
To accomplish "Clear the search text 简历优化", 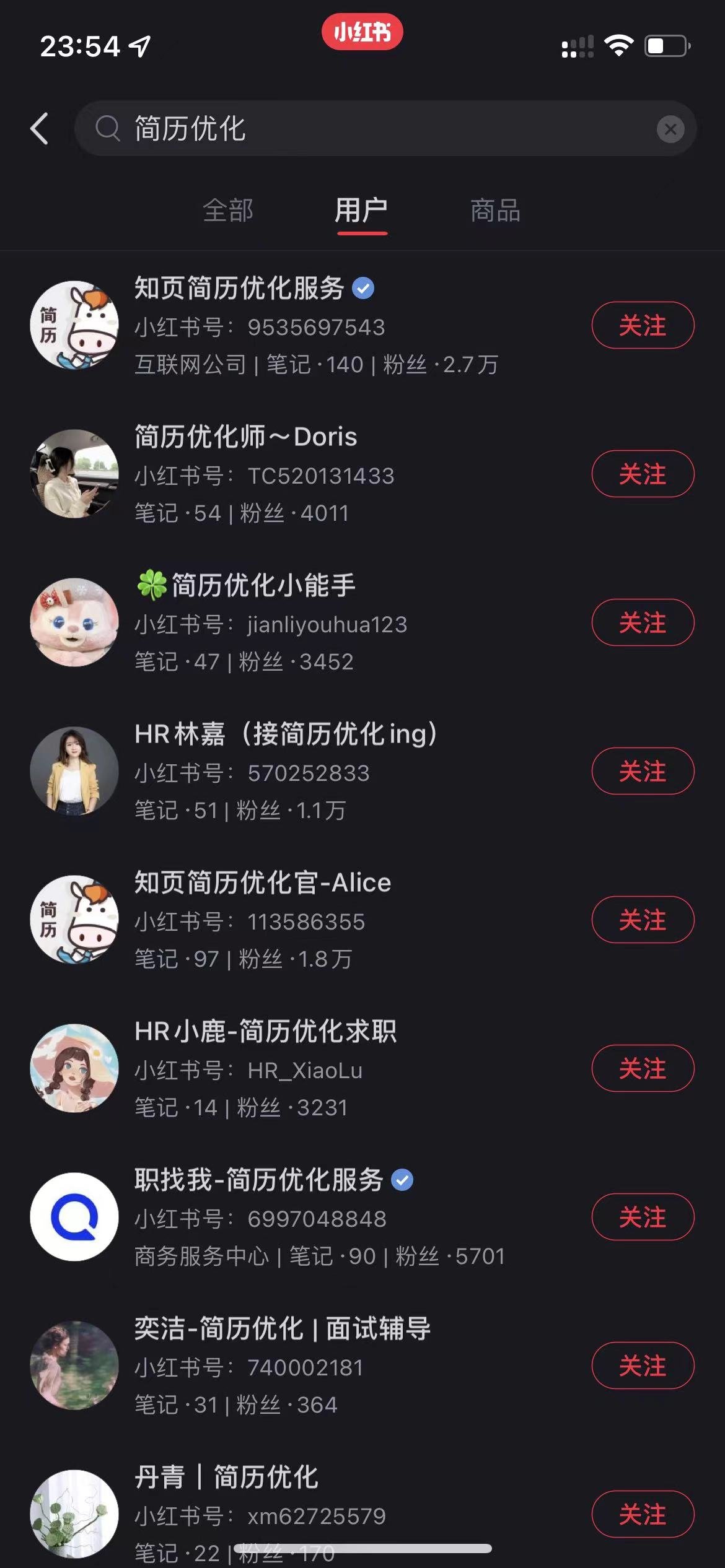I will coord(670,129).
